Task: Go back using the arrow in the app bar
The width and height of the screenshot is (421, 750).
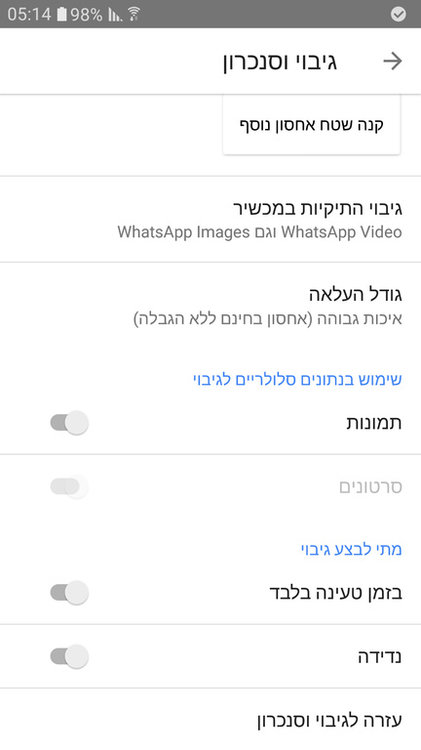Action: pyautogui.click(x=392, y=61)
